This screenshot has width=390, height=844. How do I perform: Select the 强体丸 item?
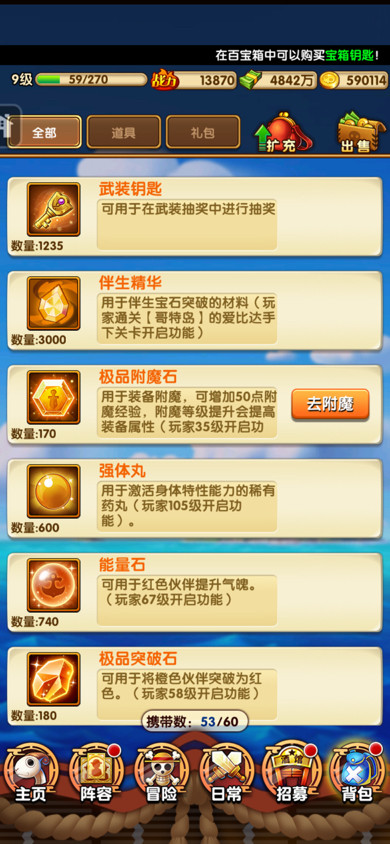pos(195,498)
